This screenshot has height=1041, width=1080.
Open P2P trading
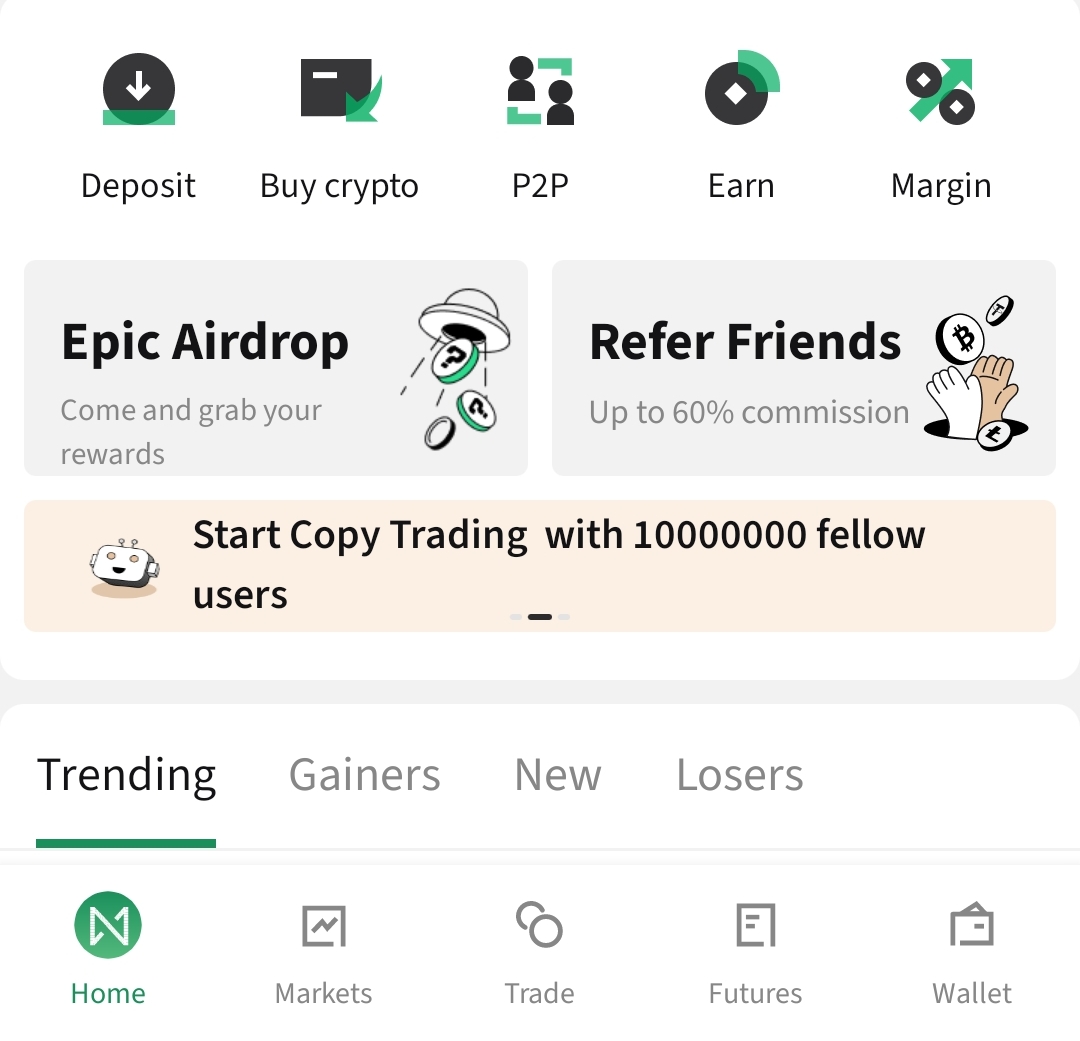[540, 125]
